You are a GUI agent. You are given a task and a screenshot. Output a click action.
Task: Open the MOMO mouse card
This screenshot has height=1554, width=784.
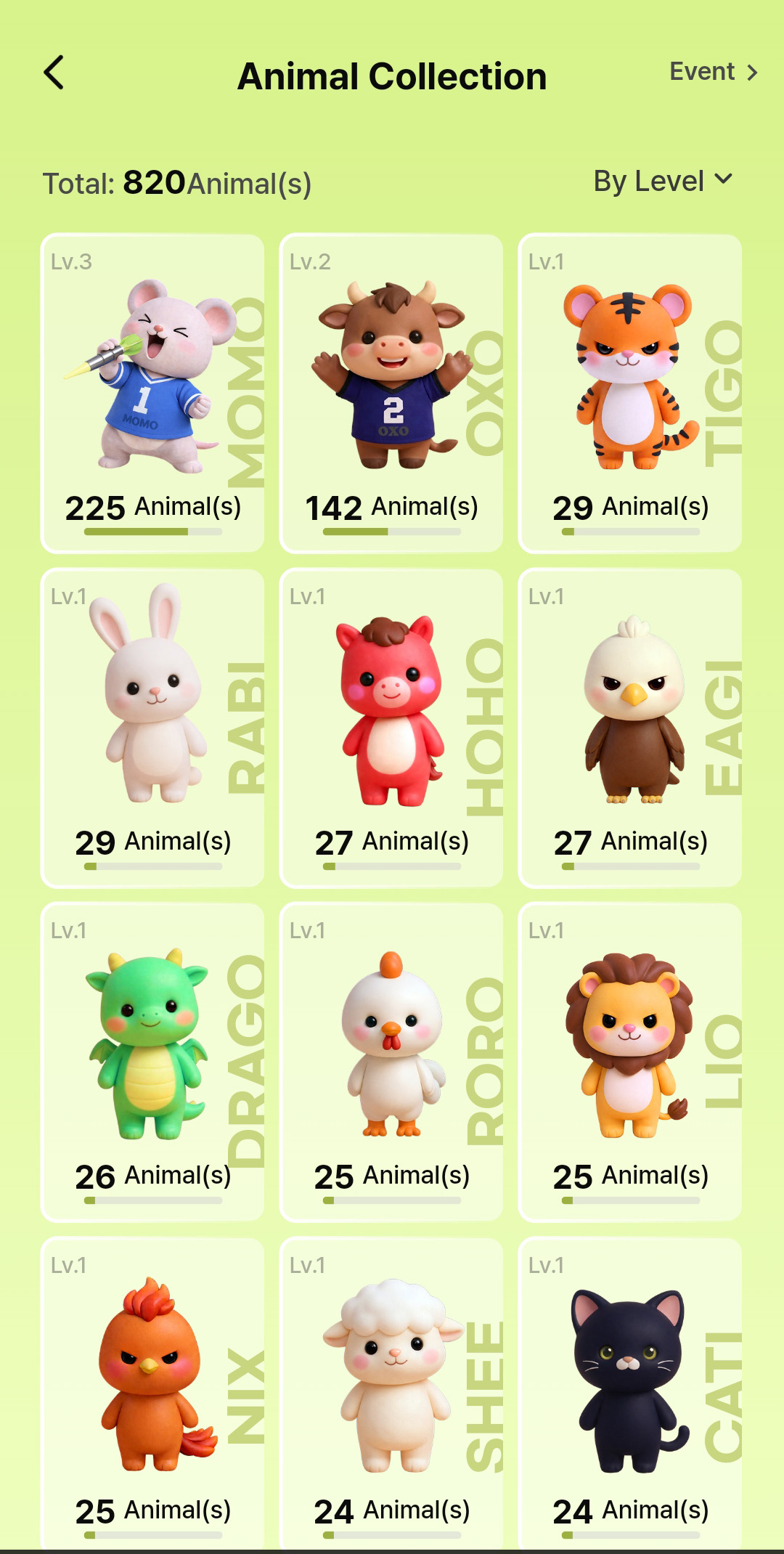point(152,392)
